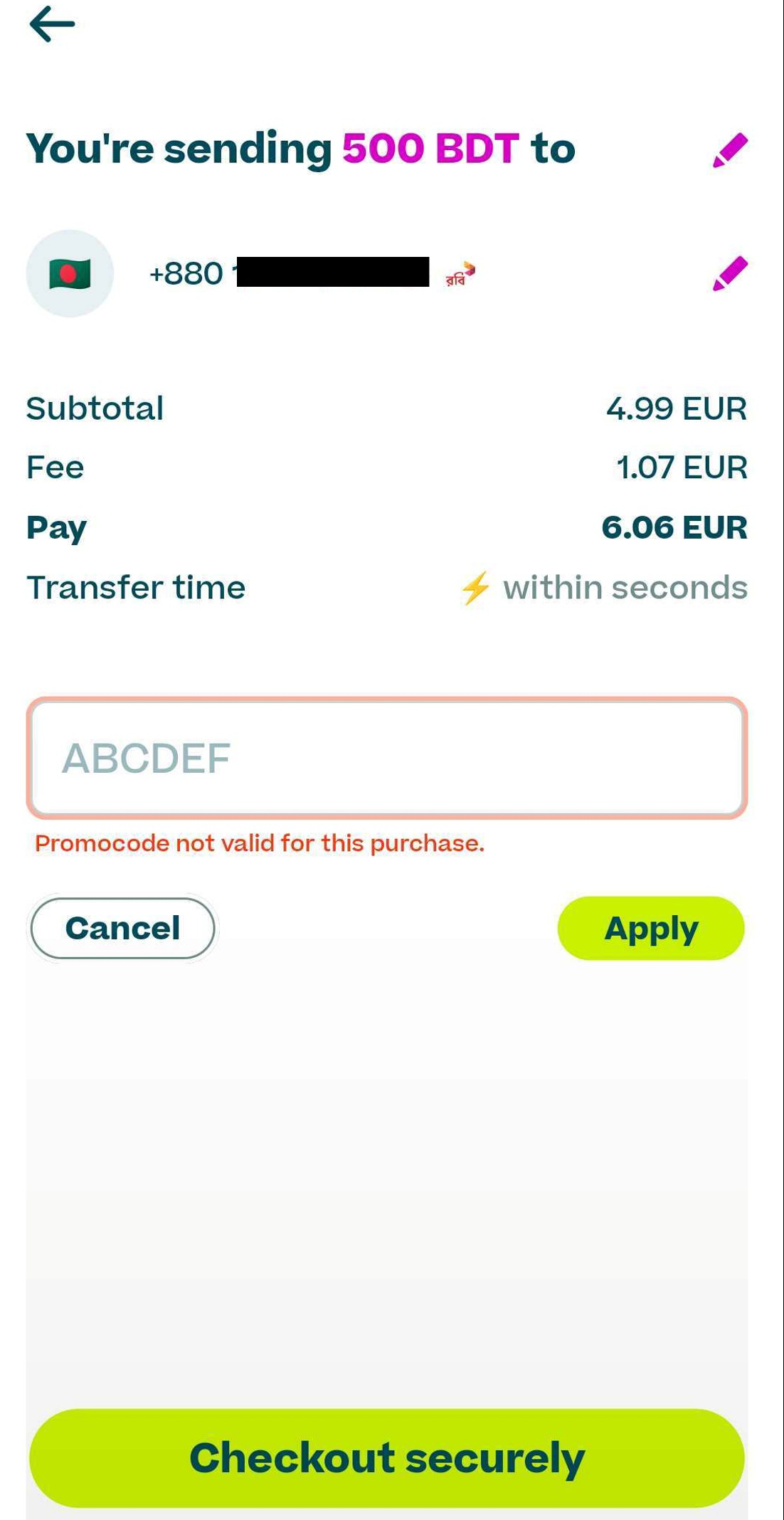This screenshot has height=1520, width=784.
Task: Edit the recipient's +880 phone number
Action: coord(730,274)
